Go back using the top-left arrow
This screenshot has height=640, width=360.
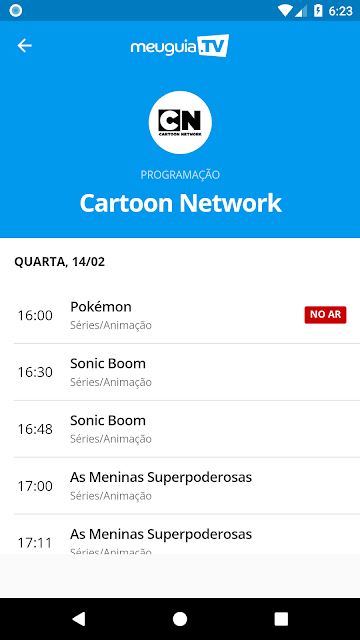(24, 46)
